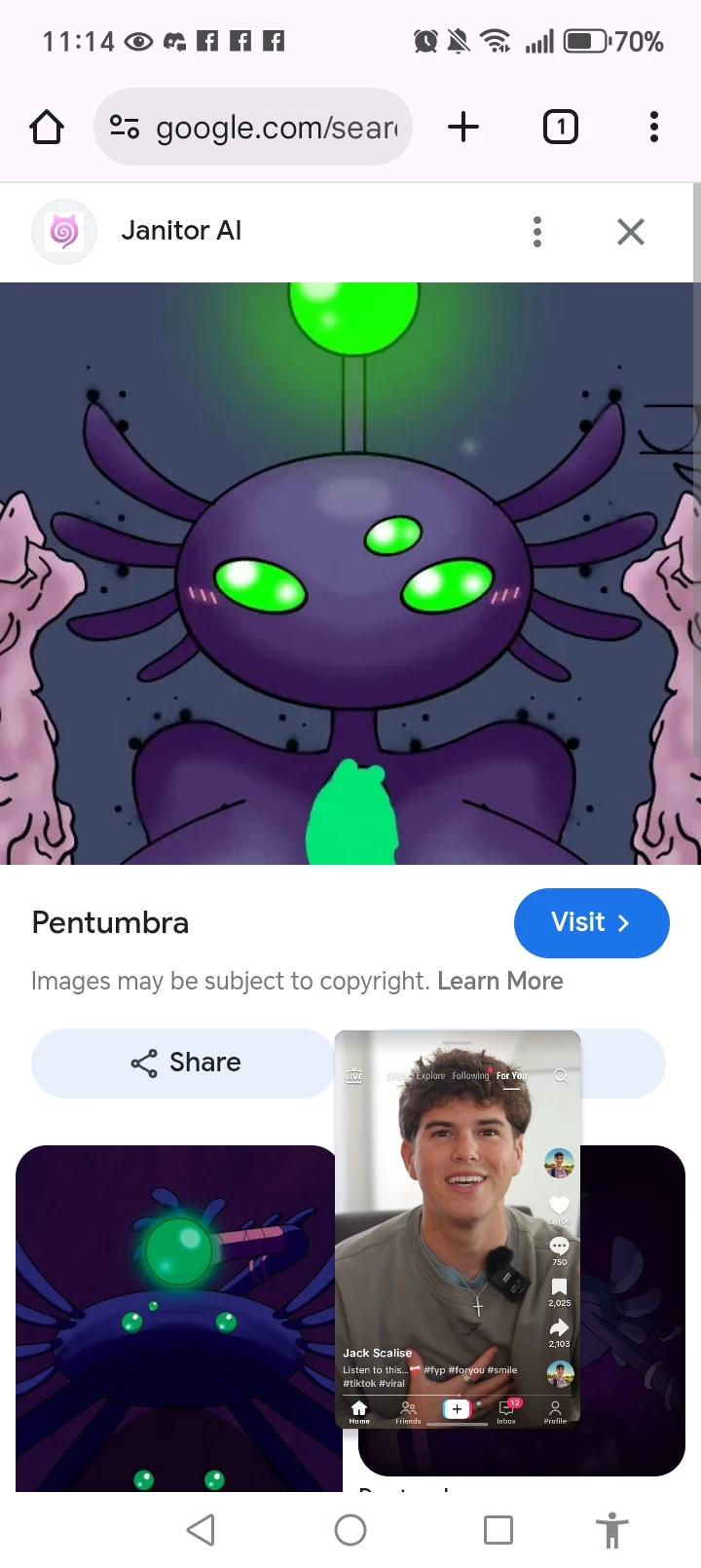The width and height of the screenshot is (701, 1568).
Task: Close the image preview
Action: tap(631, 232)
